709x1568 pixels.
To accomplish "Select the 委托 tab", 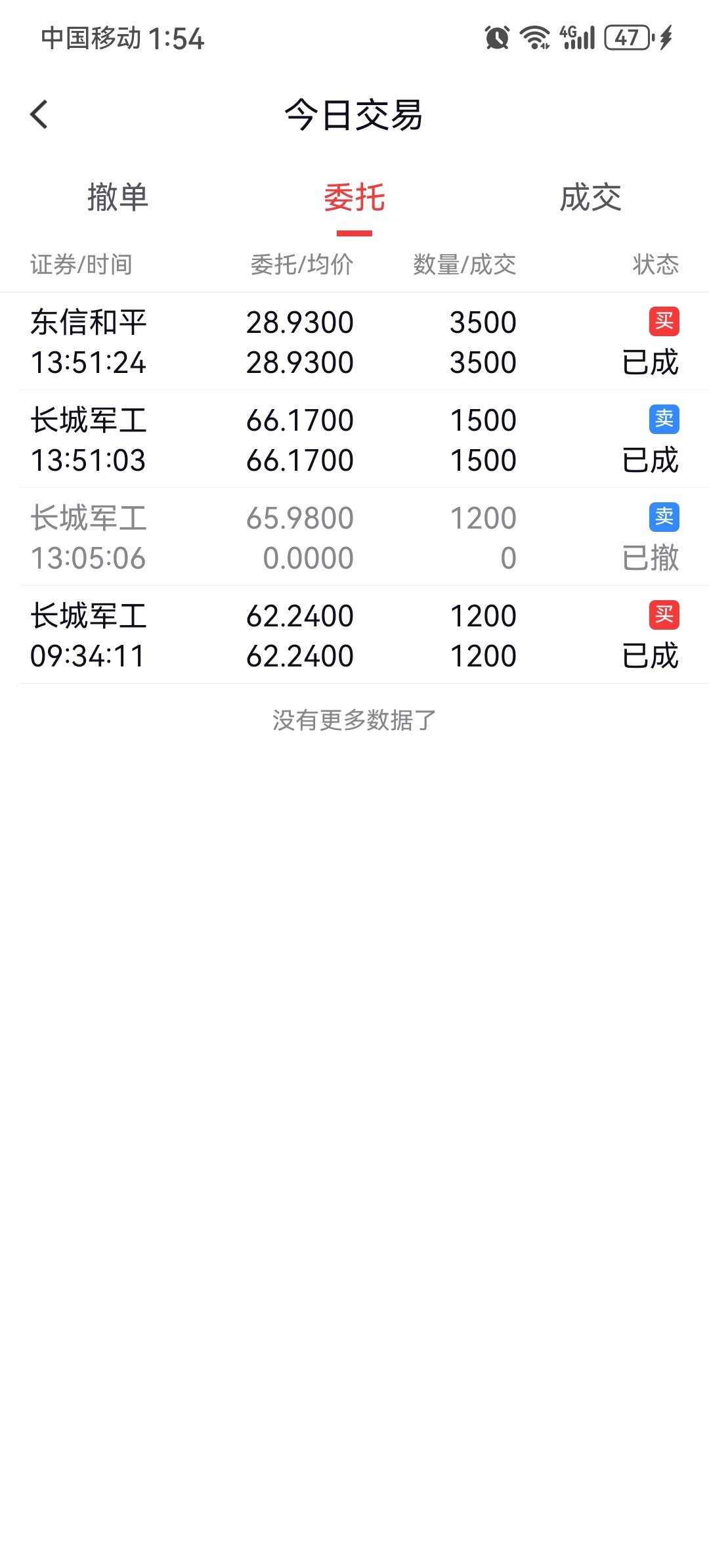I will pyautogui.click(x=354, y=198).
